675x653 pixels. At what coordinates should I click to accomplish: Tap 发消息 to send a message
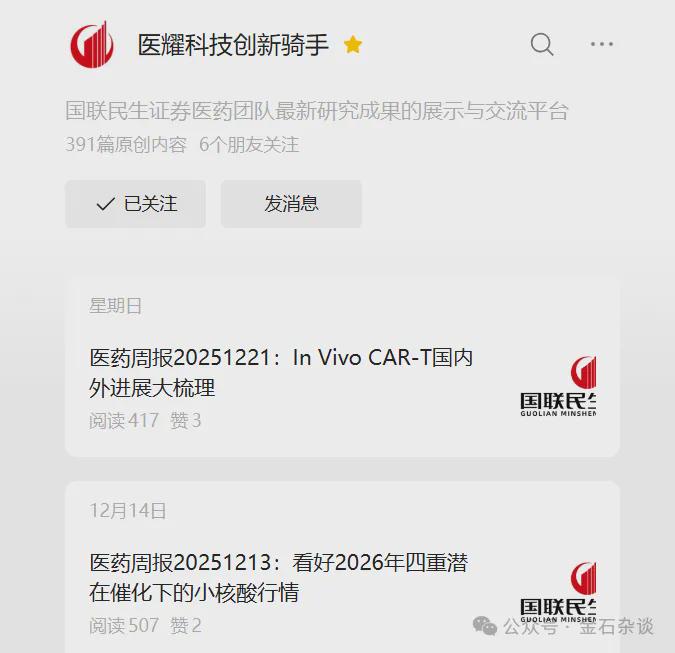[291, 204]
